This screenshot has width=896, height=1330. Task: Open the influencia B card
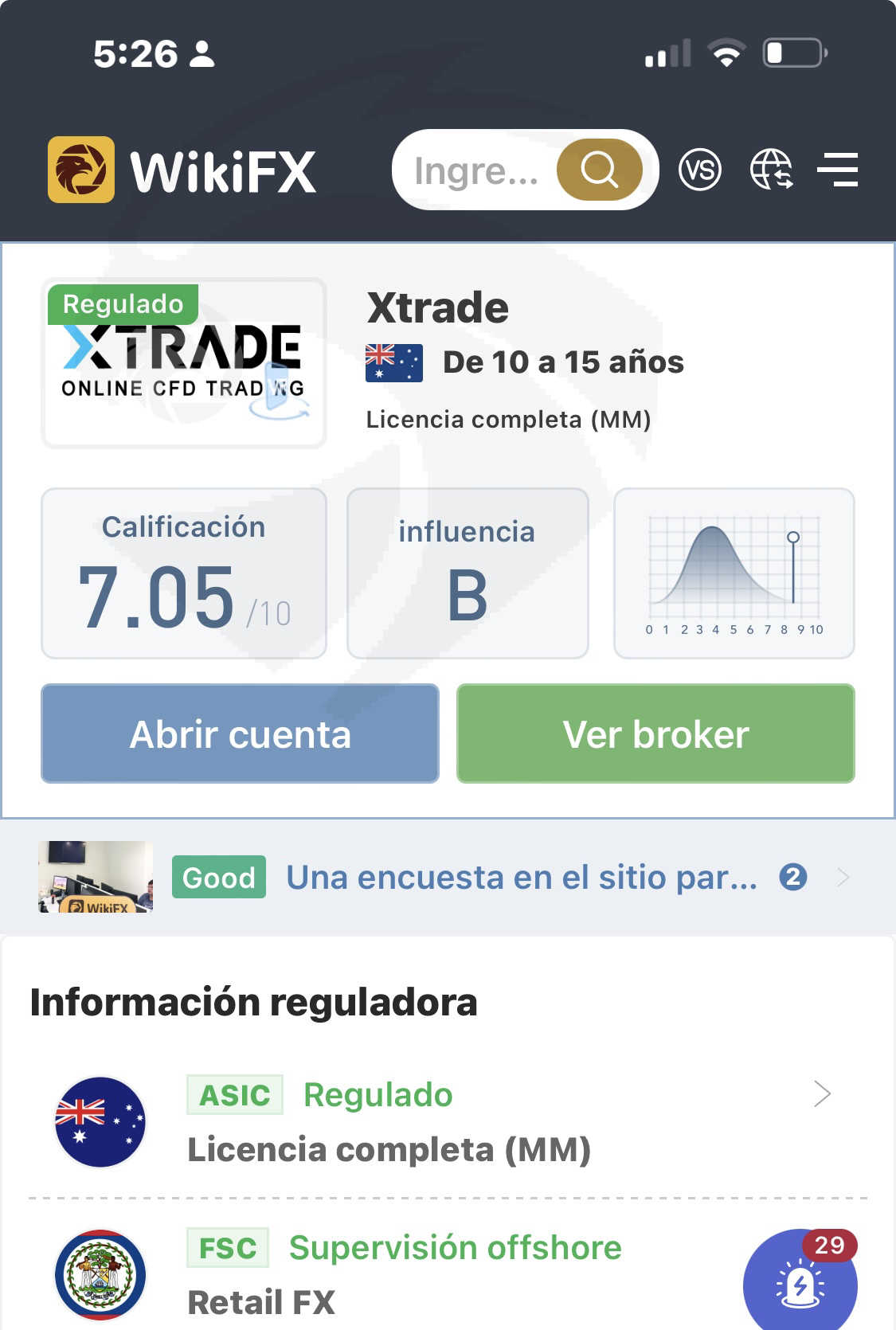[x=468, y=573]
